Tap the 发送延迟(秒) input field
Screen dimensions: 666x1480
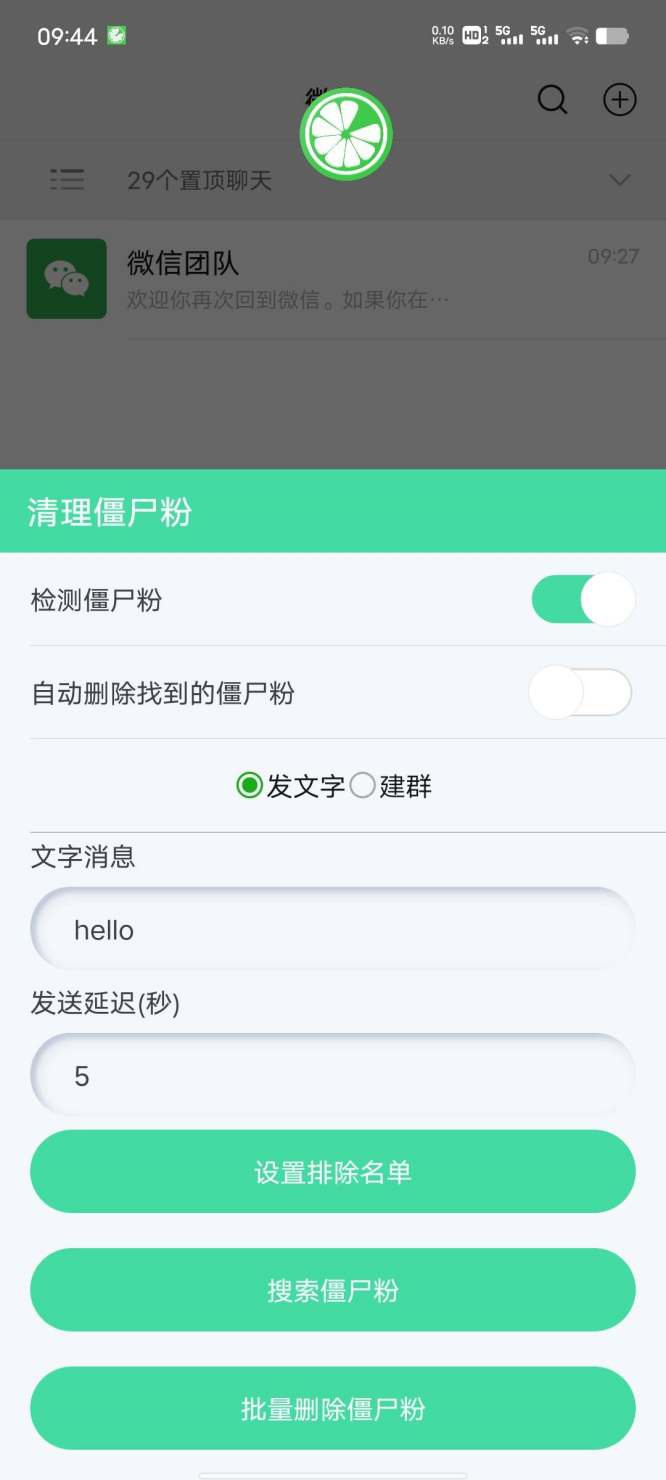(x=333, y=1076)
